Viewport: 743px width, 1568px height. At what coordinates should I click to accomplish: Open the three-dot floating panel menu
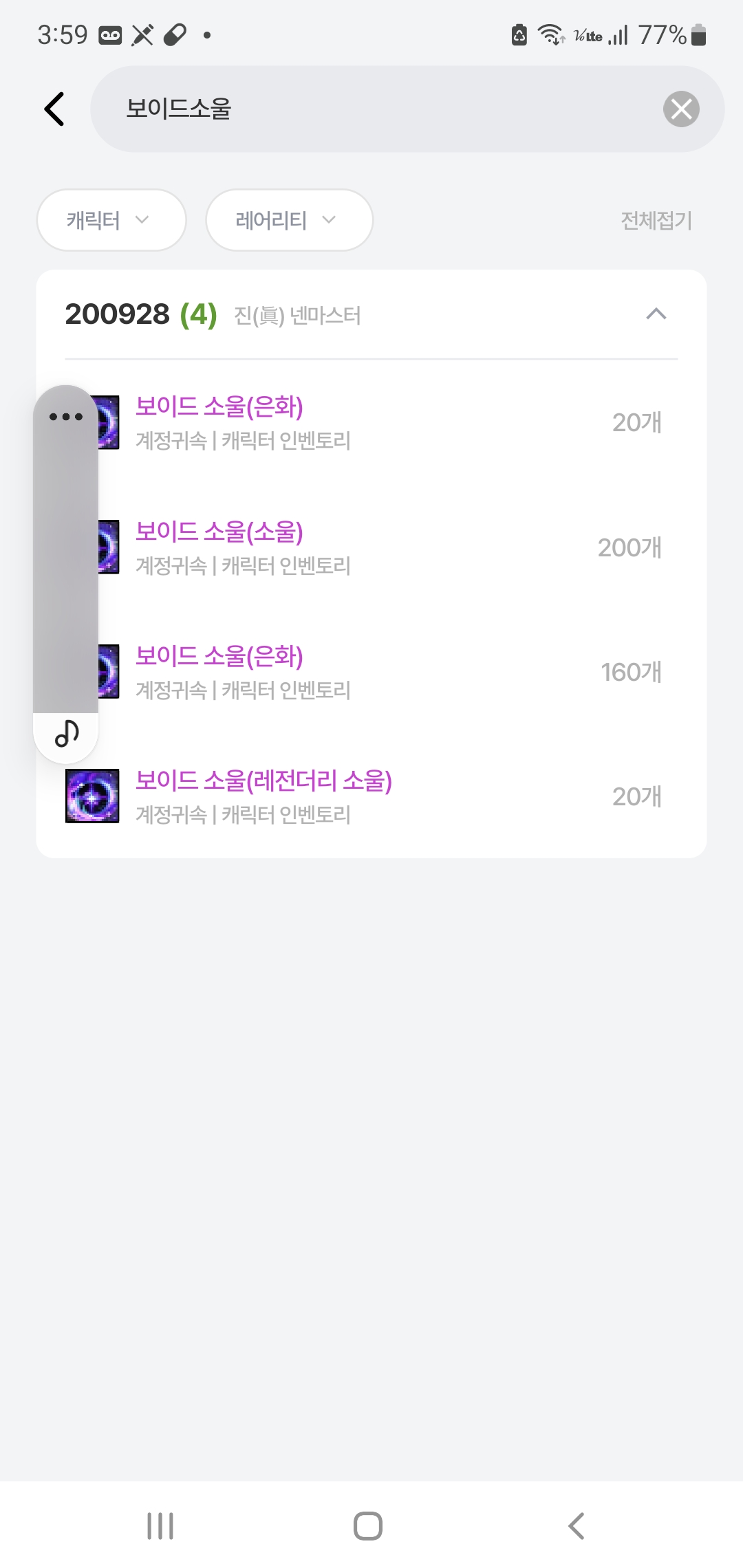pyautogui.click(x=66, y=417)
